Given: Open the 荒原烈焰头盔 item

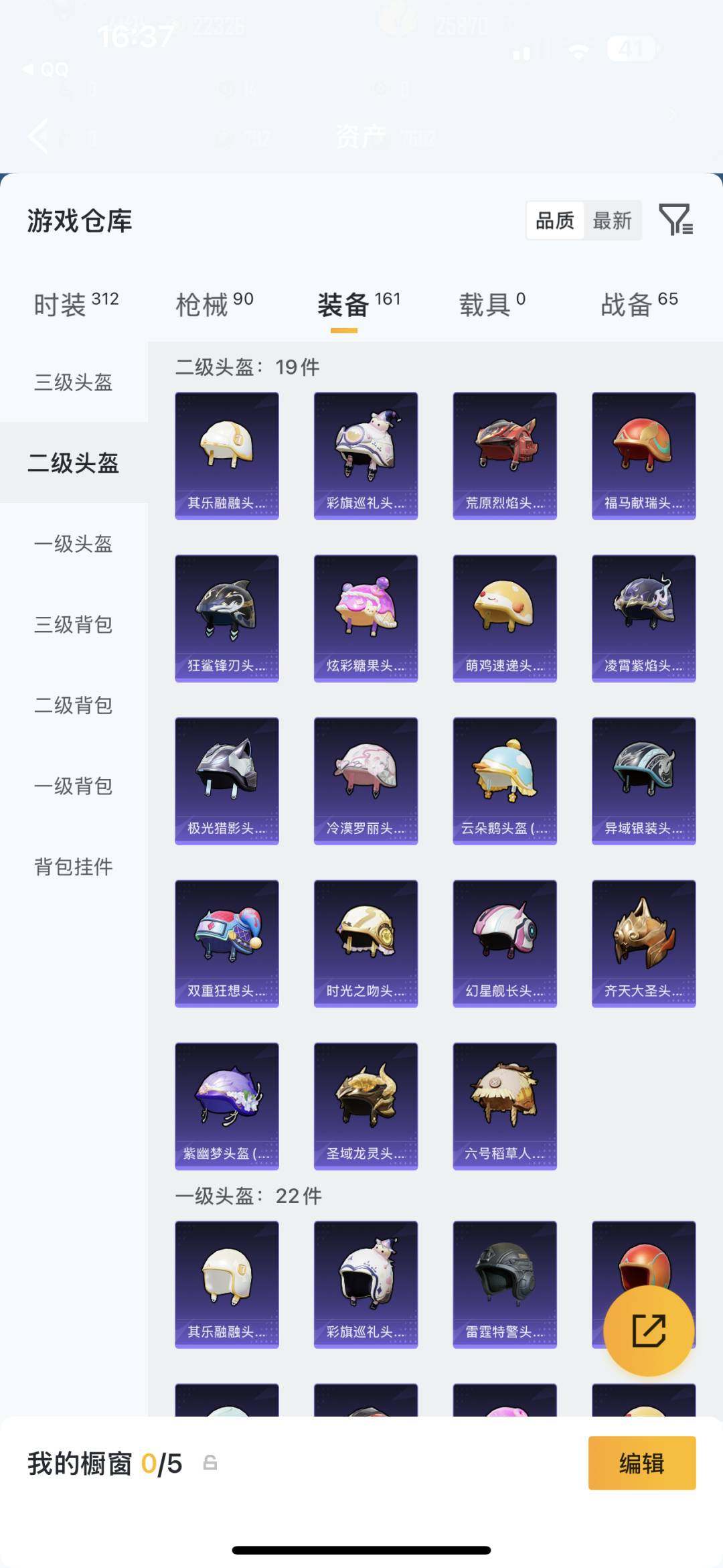Looking at the screenshot, I should (x=505, y=455).
